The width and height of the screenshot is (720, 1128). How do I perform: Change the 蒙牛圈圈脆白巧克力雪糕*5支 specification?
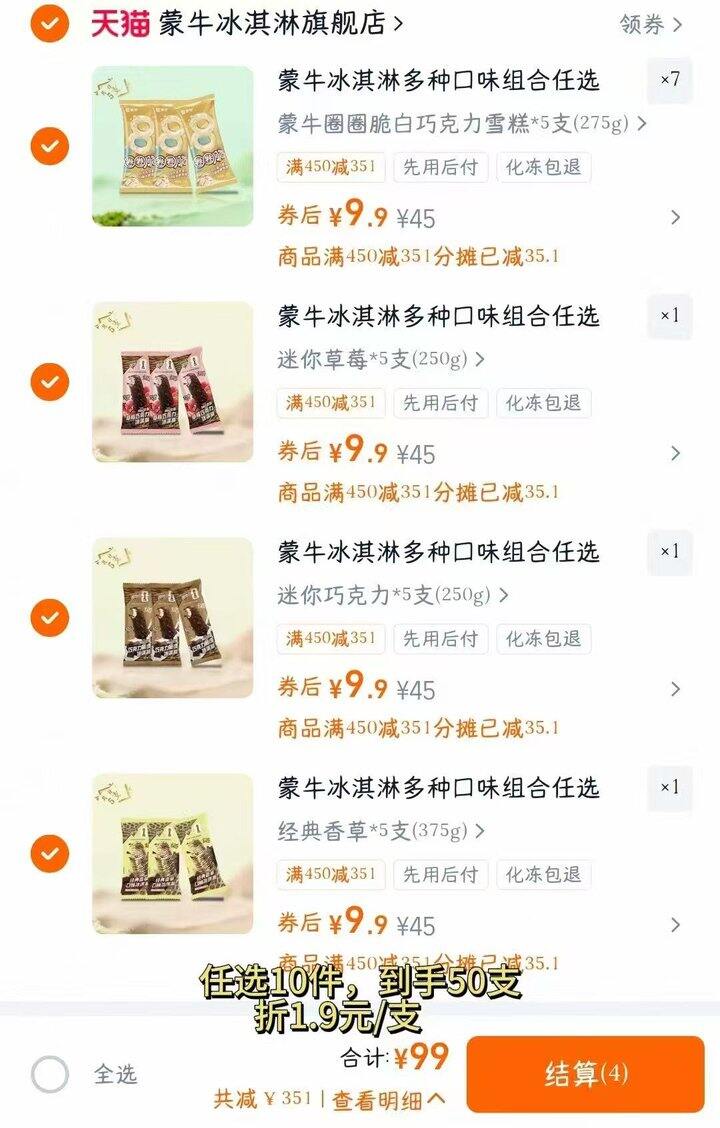[x=461, y=124]
